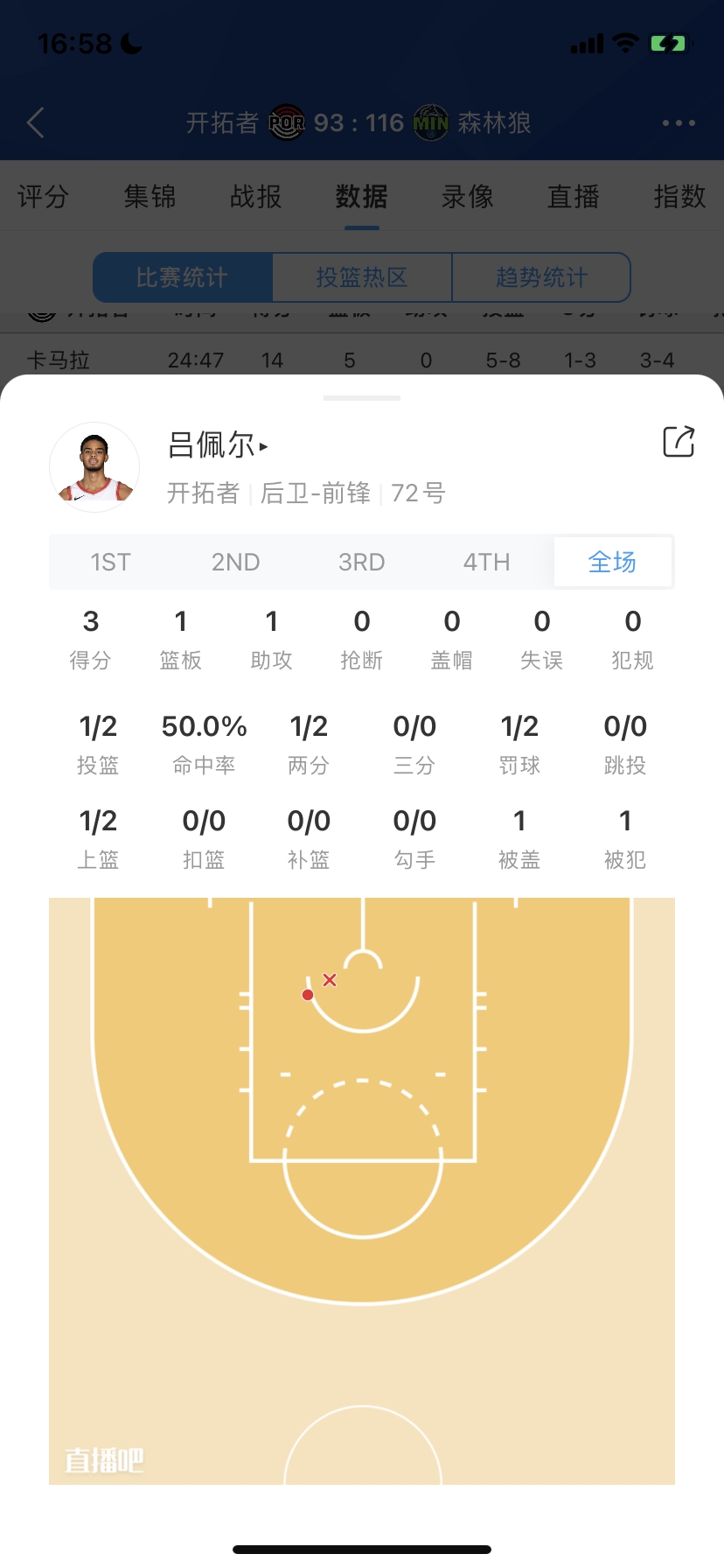Screen dimensions: 724x1568
Task: Share 吕佩尔's player stats
Action: tap(679, 442)
